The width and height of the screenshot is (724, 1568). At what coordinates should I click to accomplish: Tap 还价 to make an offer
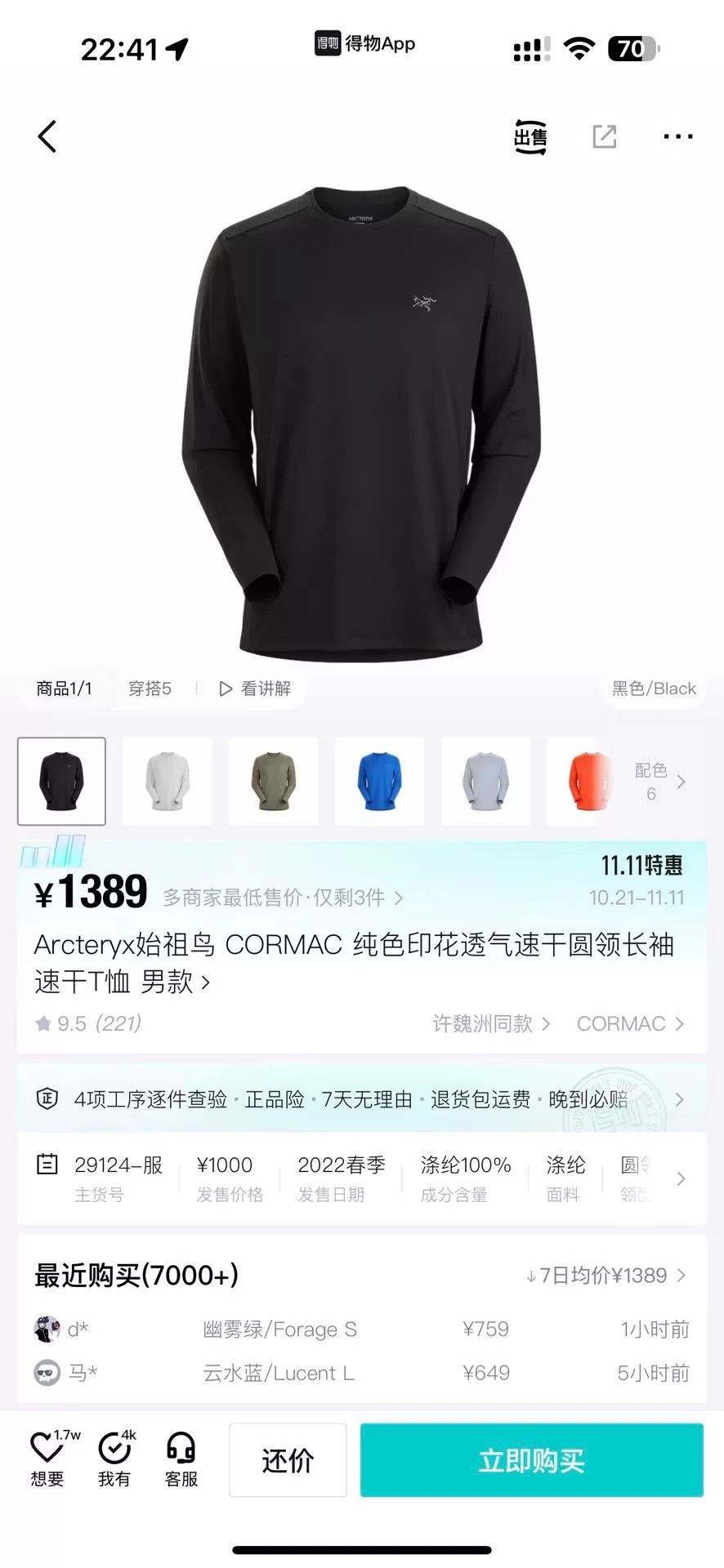[288, 1460]
